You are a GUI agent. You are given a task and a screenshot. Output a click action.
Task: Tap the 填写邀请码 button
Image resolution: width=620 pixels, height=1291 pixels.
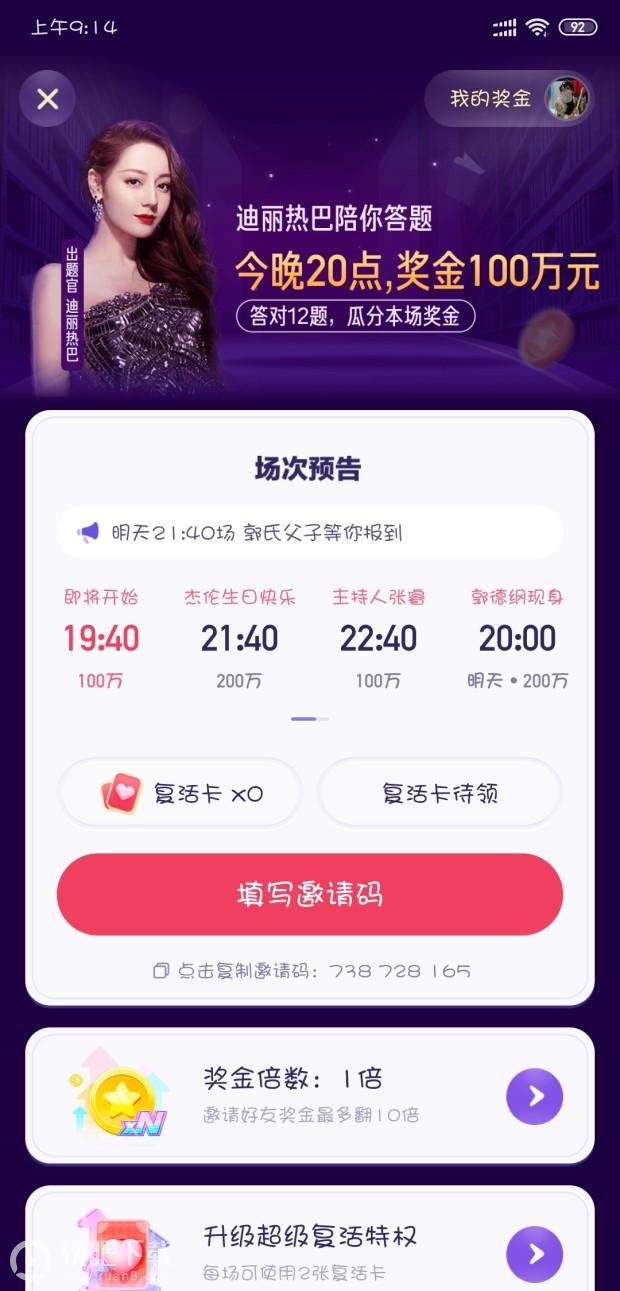pyautogui.click(x=310, y=894)
